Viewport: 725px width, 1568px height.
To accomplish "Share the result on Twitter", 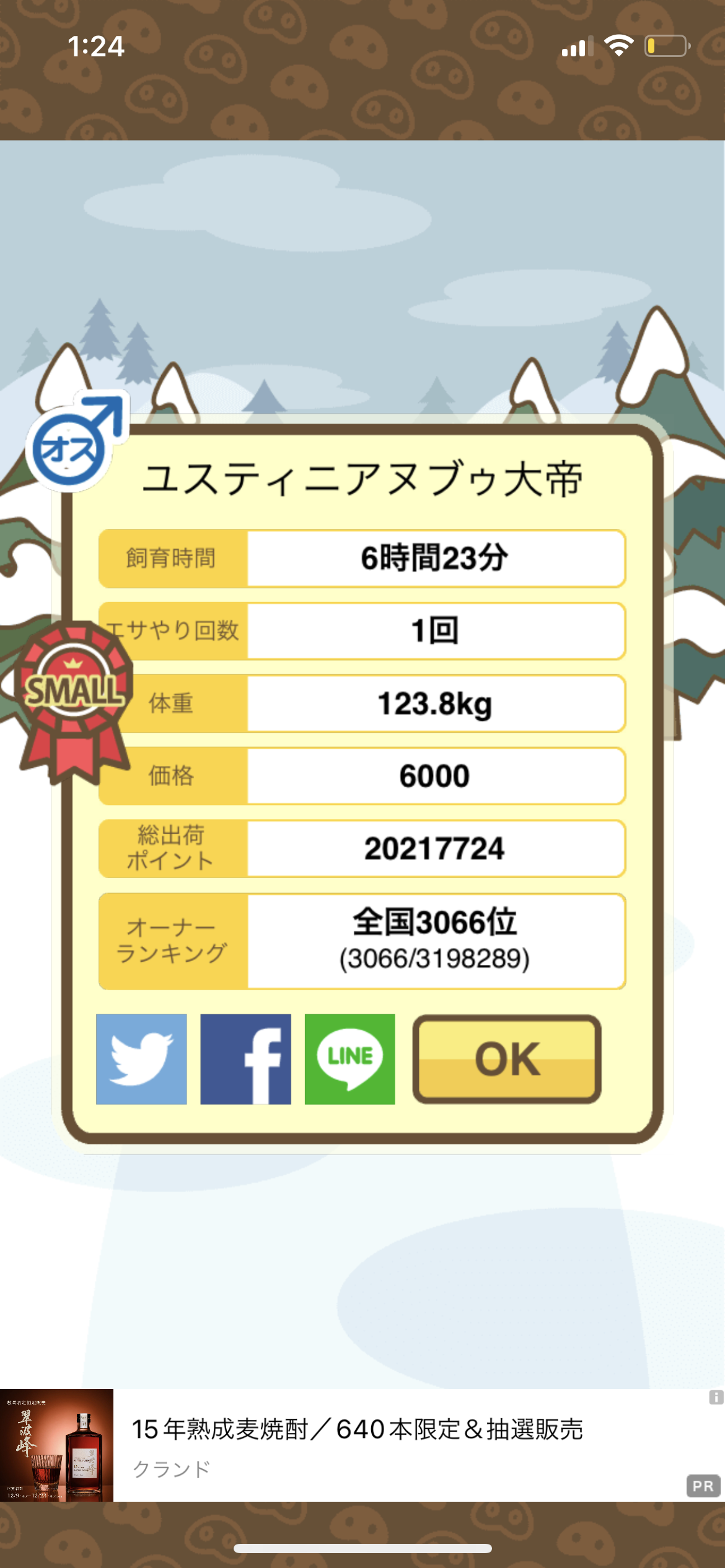I will pos(141,1059).
